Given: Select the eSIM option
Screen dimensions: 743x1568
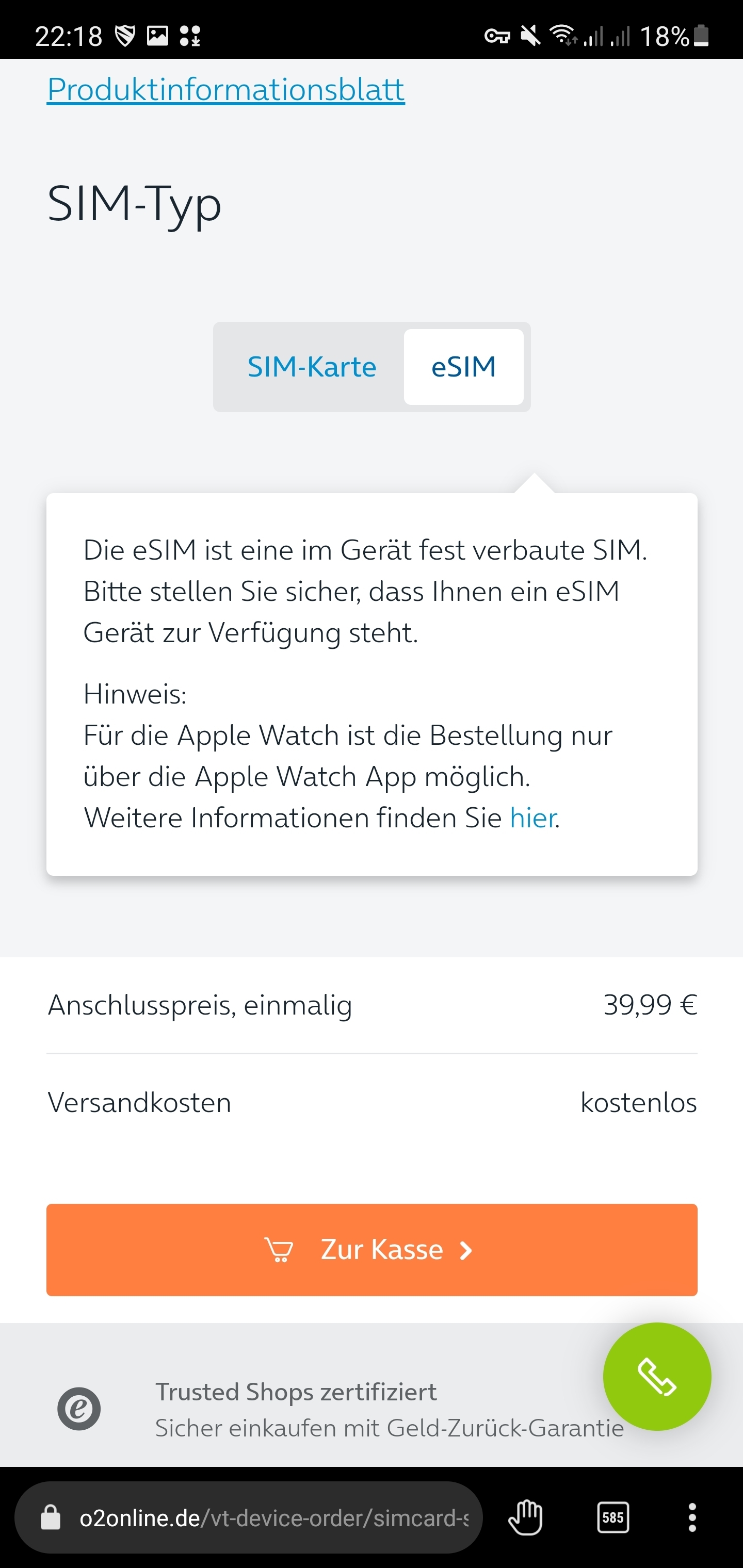Looking at the screenshot, I should coord(463,367).
